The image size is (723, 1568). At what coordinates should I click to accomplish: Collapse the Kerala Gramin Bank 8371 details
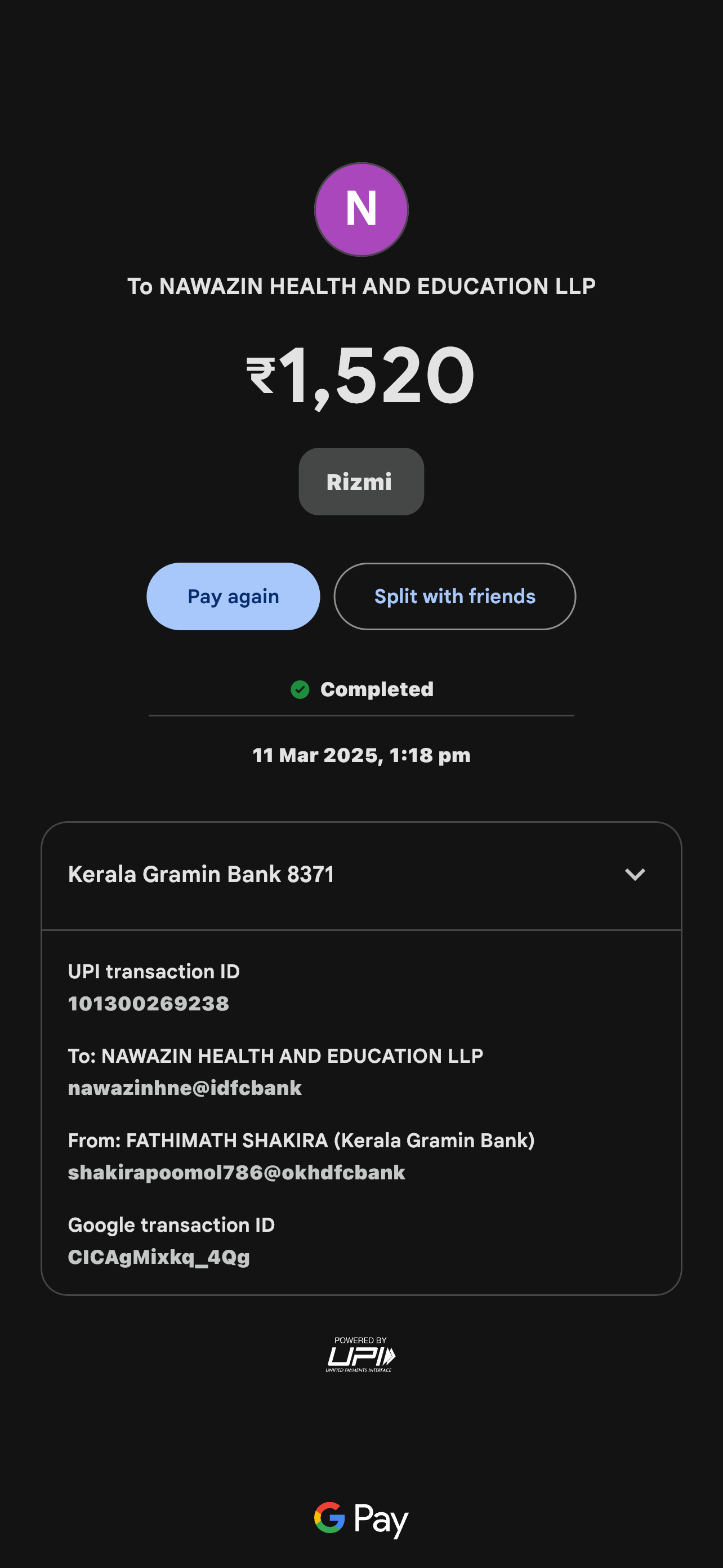click(x=634, y=875)
